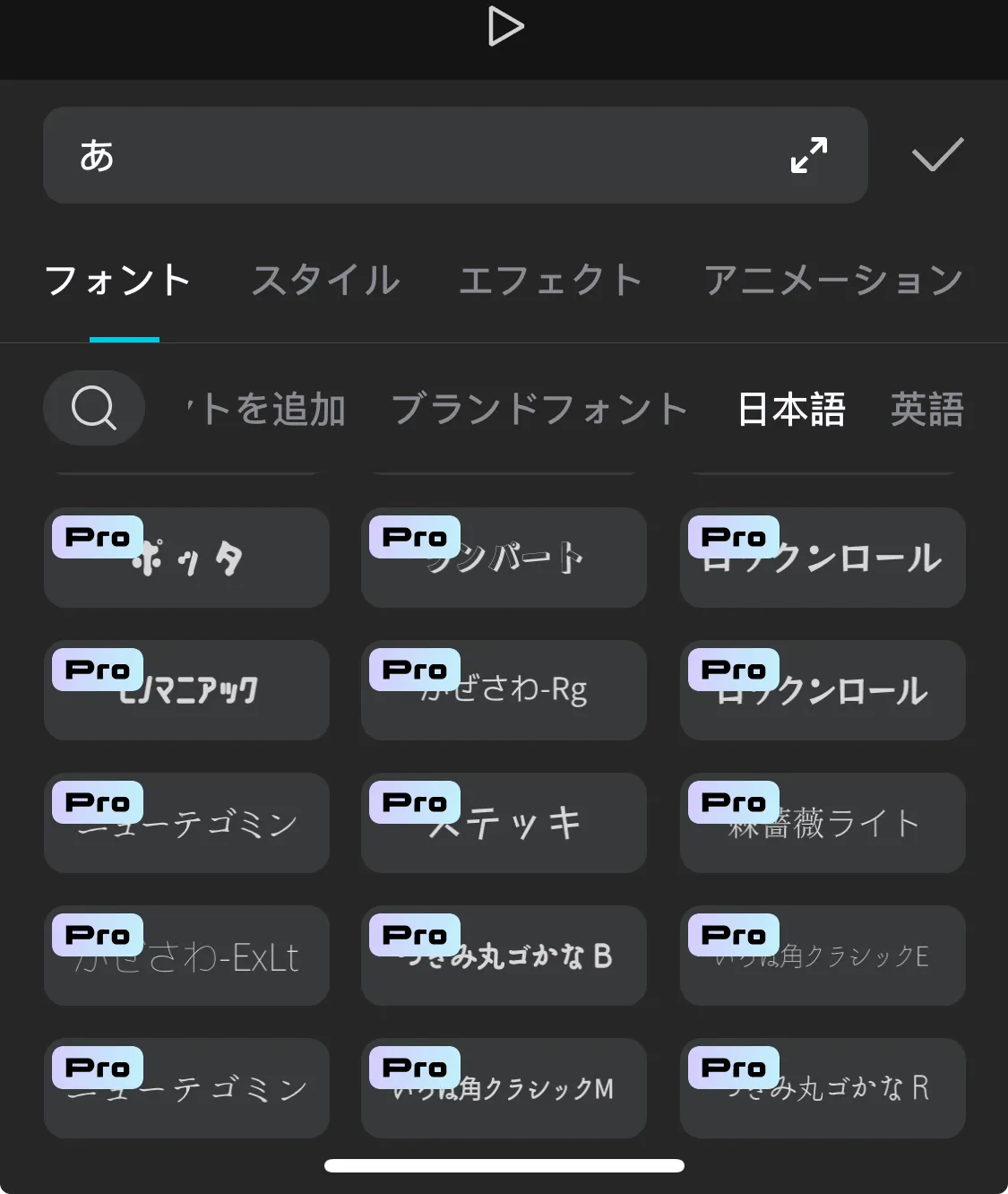Apply the 丸ゴかな B font
The height and width of the screenshot is (1194, 1008).
(504, 956)
